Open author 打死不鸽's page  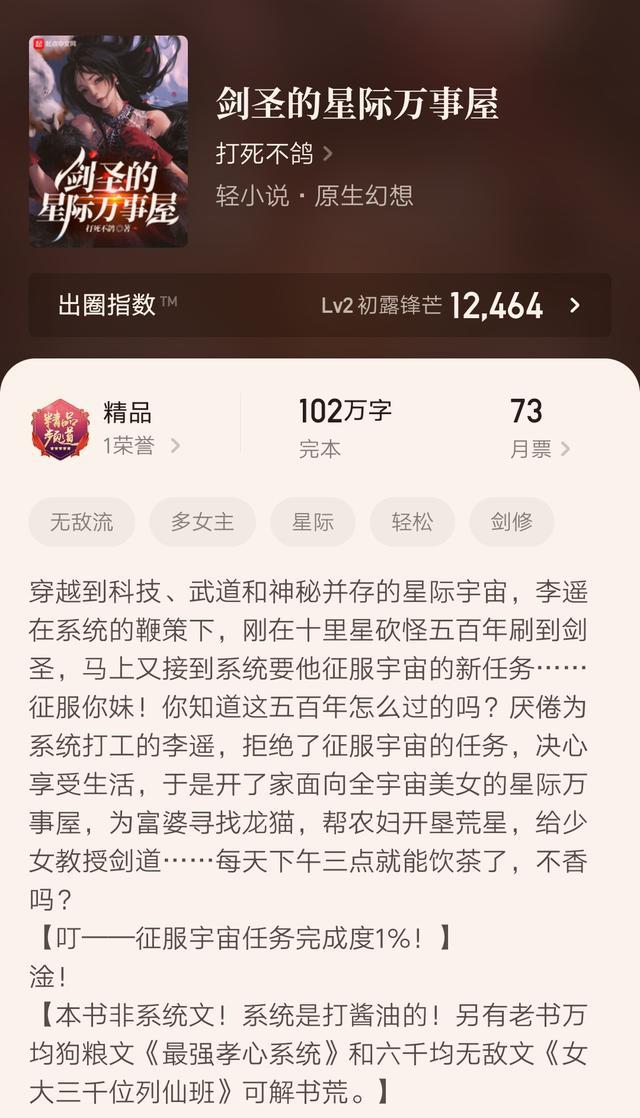[274, 153]
